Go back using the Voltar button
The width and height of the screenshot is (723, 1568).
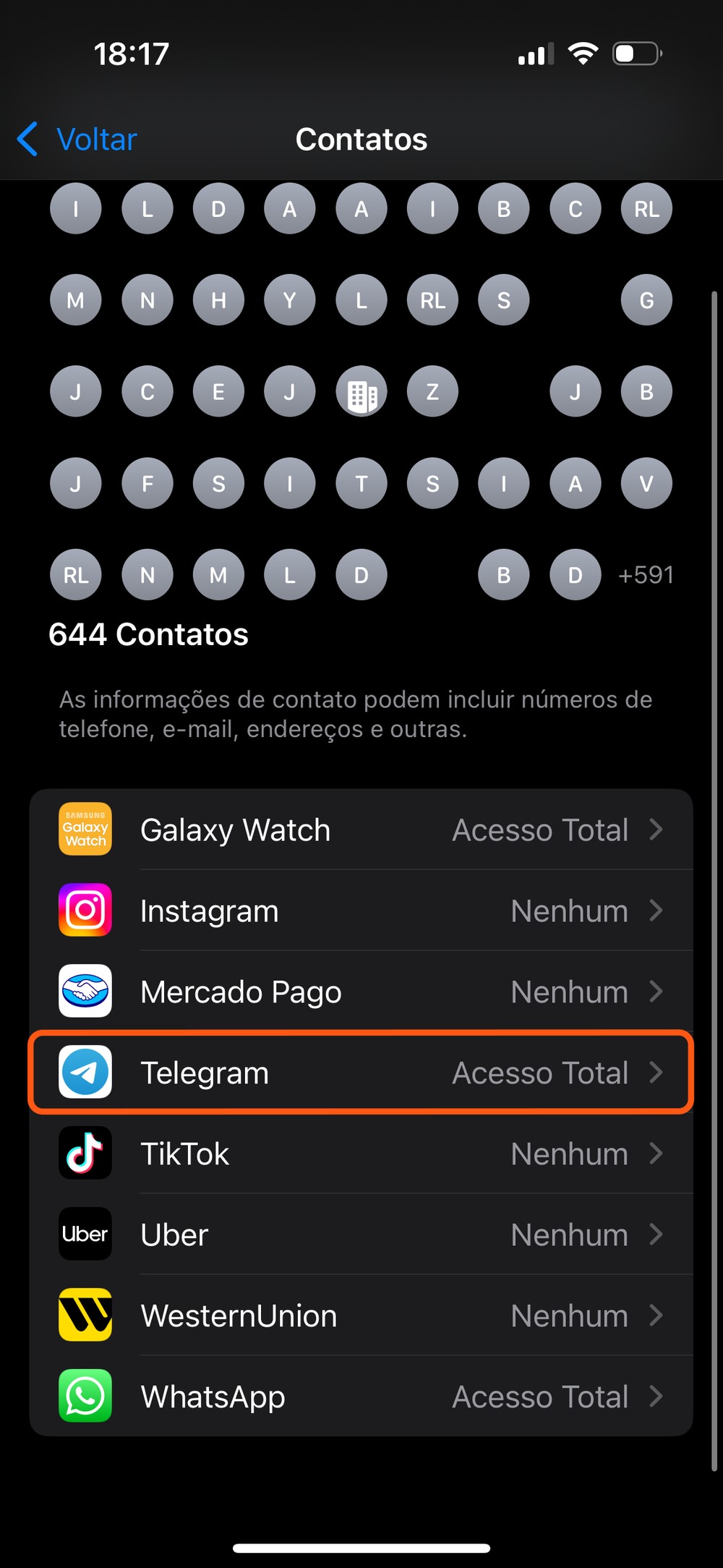78,139
